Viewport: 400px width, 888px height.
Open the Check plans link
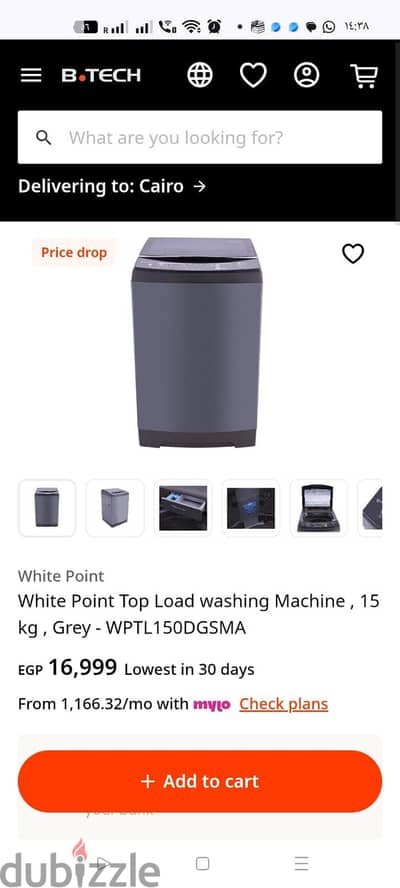click(x=284, y=704)
